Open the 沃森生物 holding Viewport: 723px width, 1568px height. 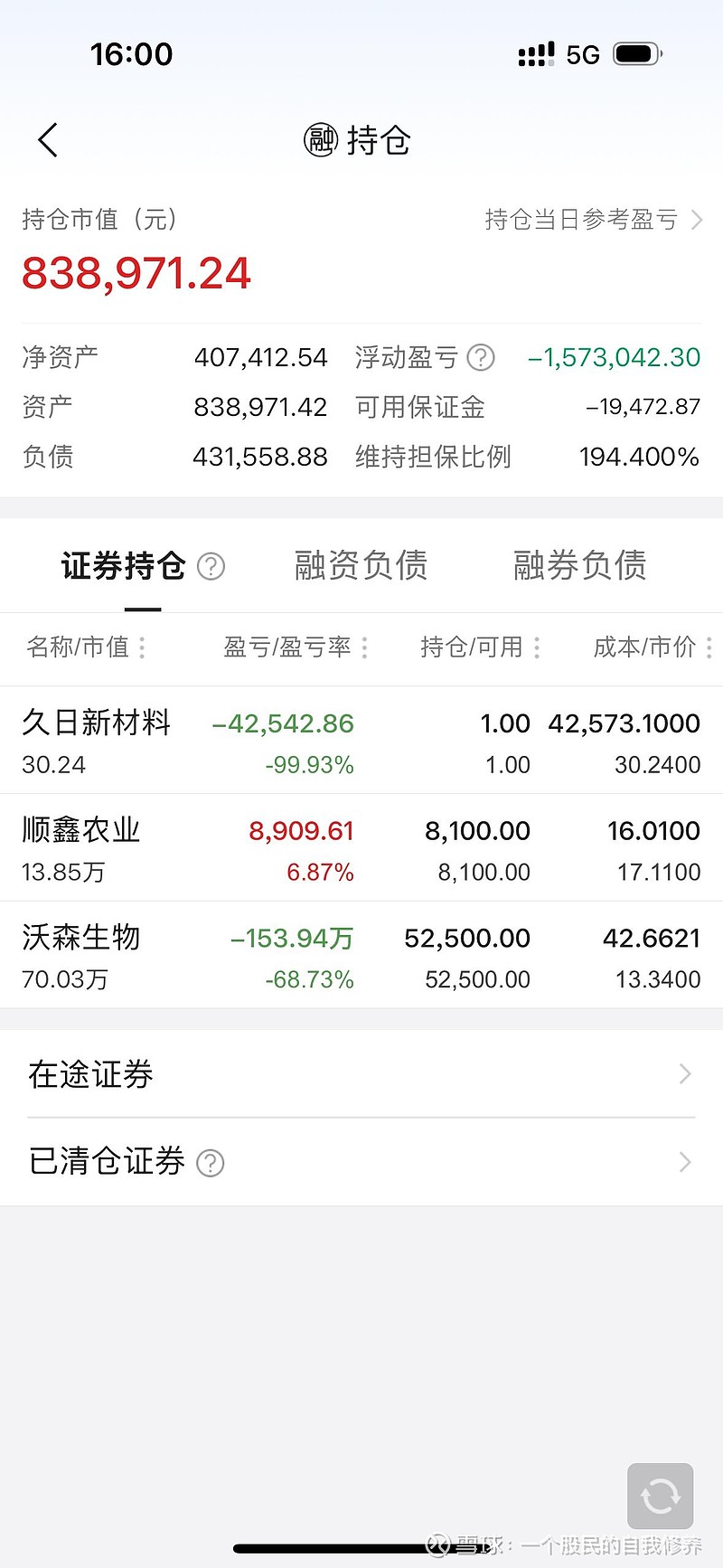(361, 956)
